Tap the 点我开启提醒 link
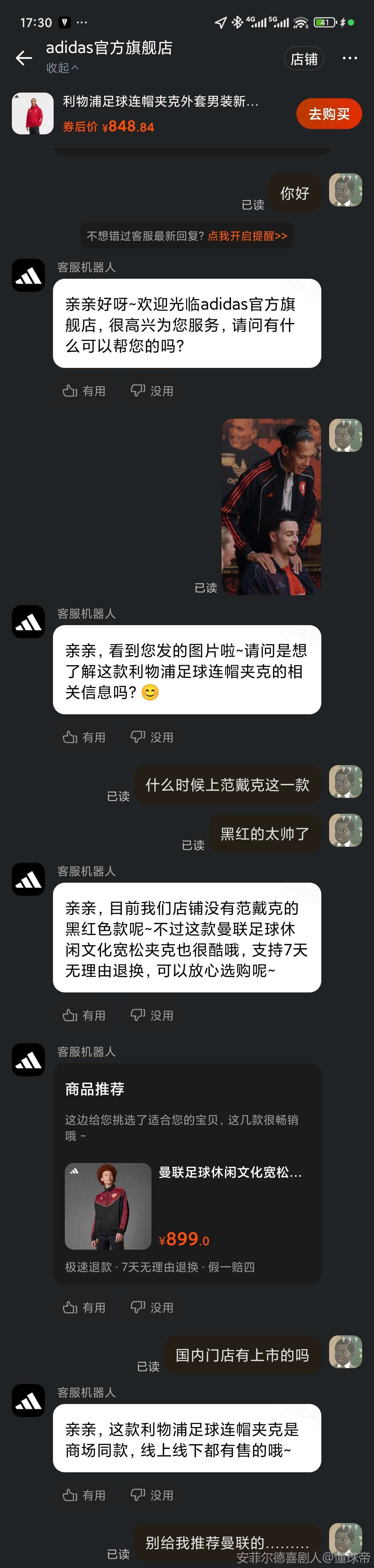The height and width of the screenshot is (1568, 374). tap(247, 236)
